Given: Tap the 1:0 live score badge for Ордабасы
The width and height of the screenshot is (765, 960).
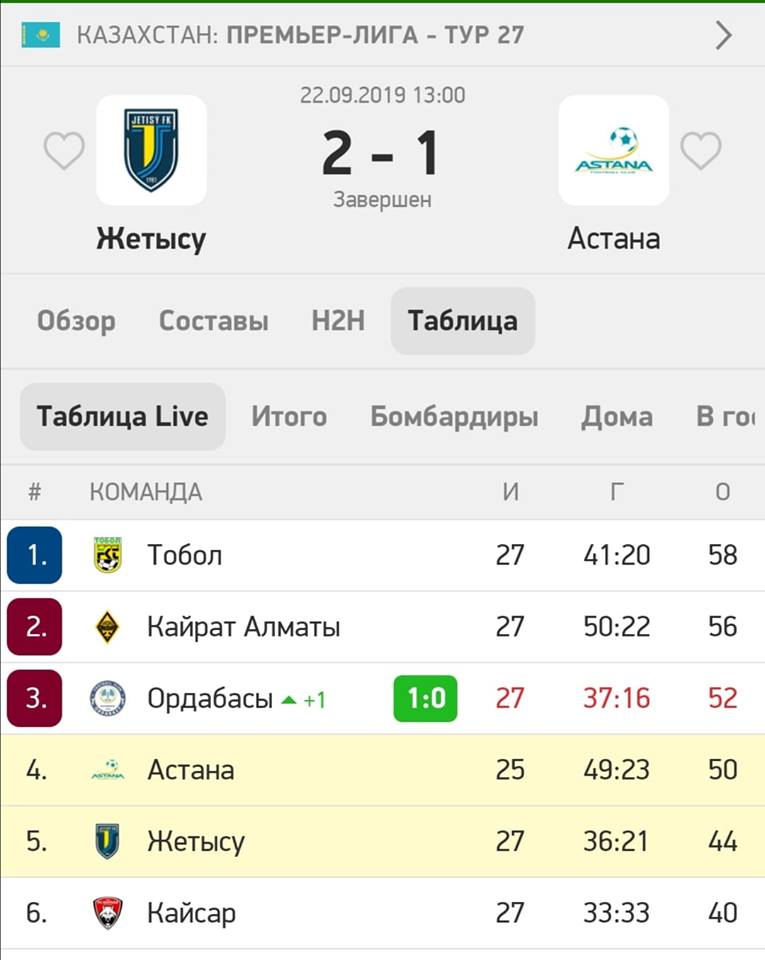Looking at the screenshot, I should click(426, 698).
